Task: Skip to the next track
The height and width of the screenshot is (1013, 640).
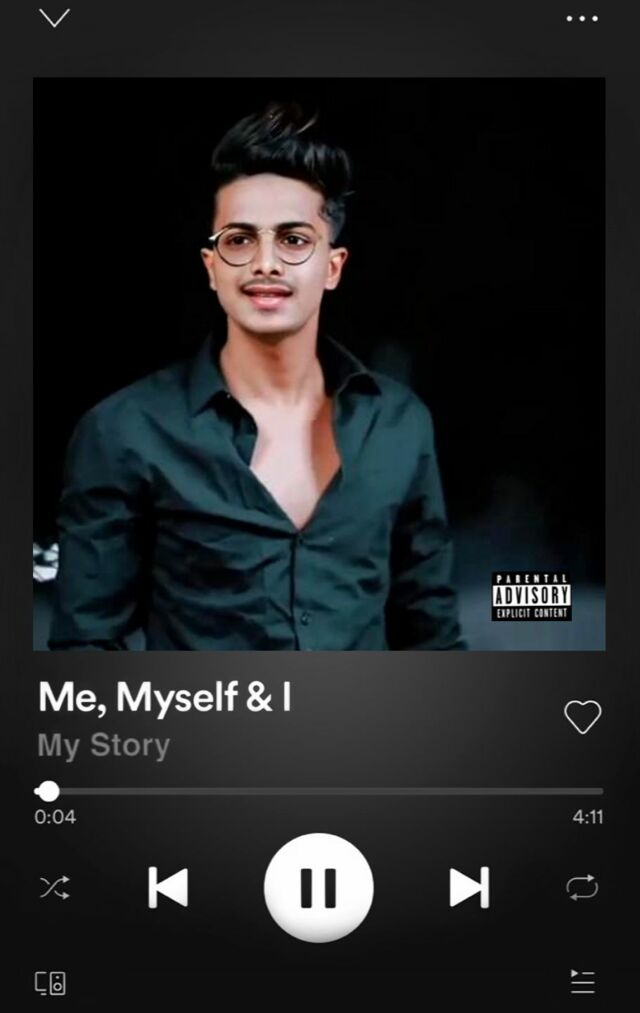Action: [469, 887]
